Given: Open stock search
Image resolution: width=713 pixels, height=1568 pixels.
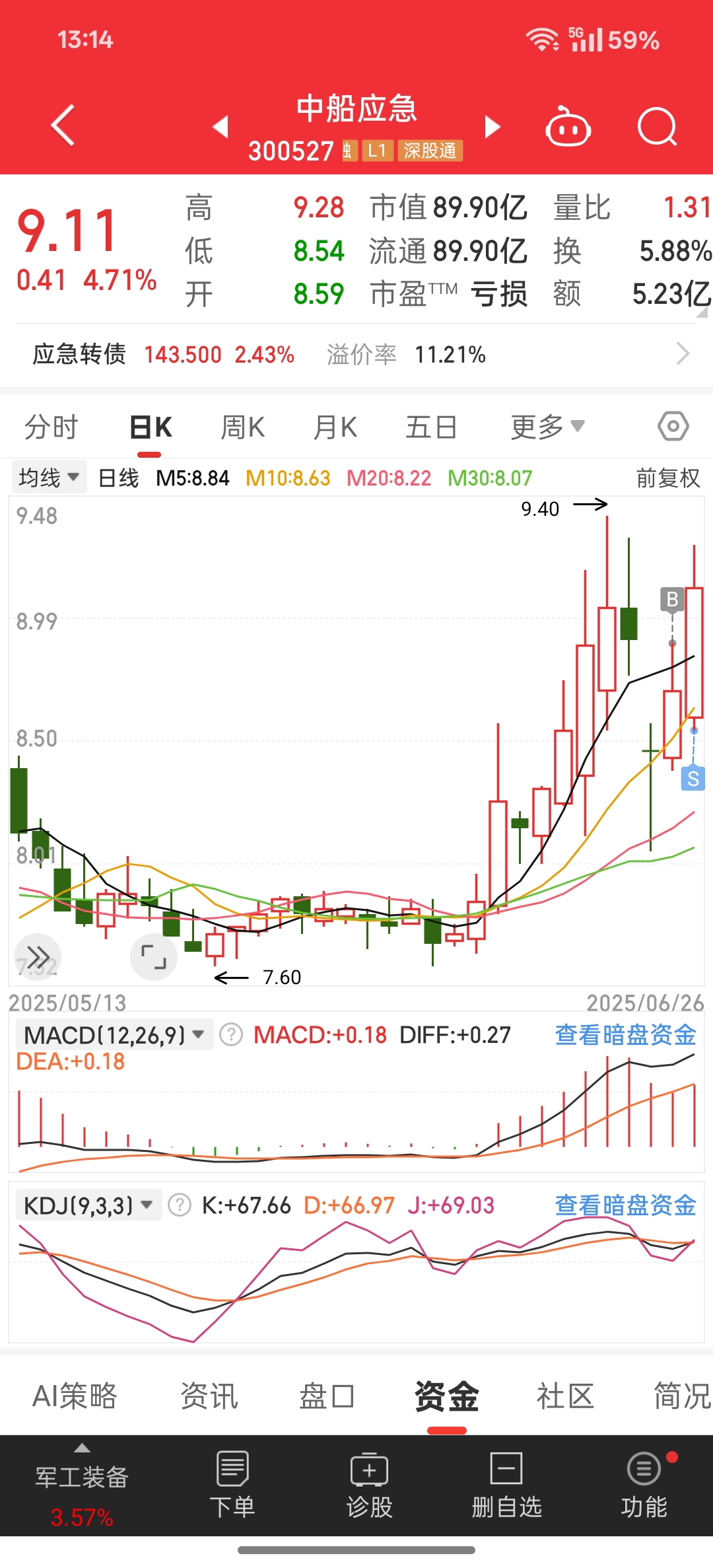Looking at the screenshot, I should click(658, 126).
